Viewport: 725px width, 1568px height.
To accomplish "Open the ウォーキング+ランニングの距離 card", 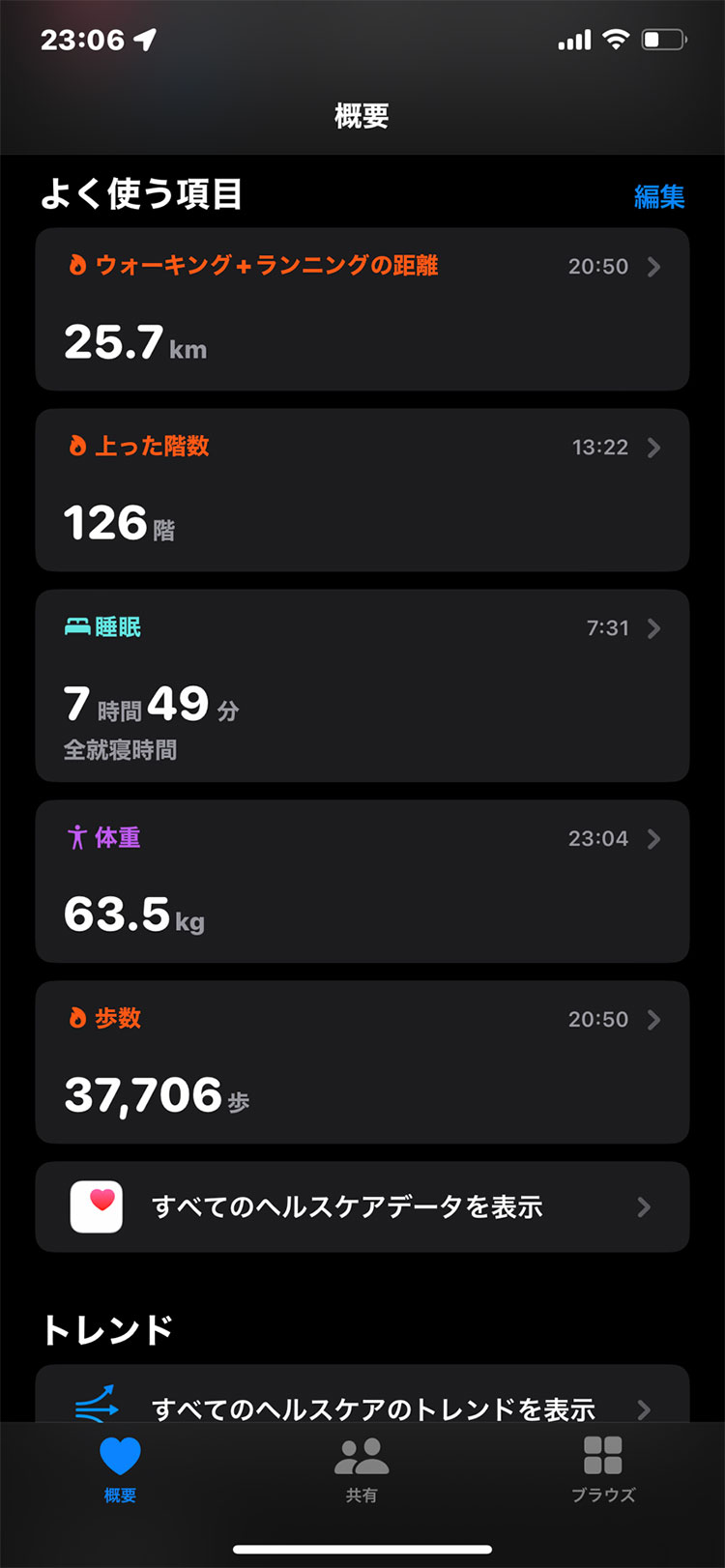I will 362,309.
